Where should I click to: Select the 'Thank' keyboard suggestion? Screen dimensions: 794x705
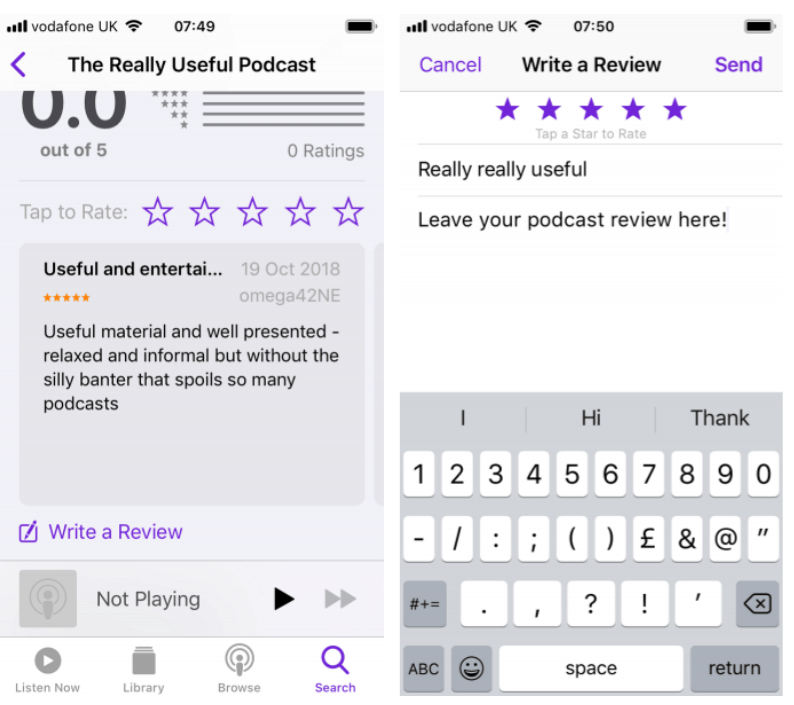point(719,418)
